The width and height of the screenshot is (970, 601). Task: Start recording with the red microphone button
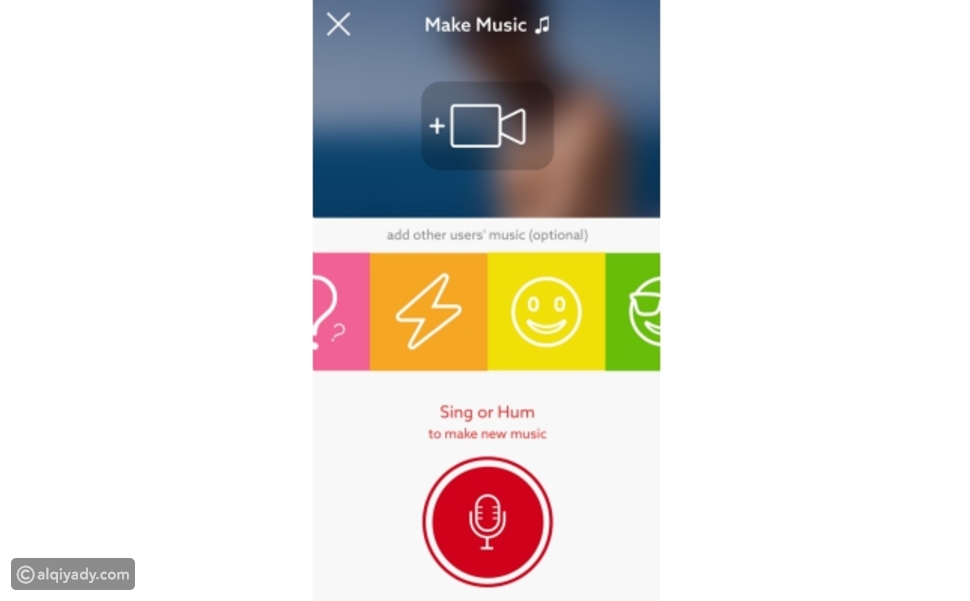click(487, 521)
